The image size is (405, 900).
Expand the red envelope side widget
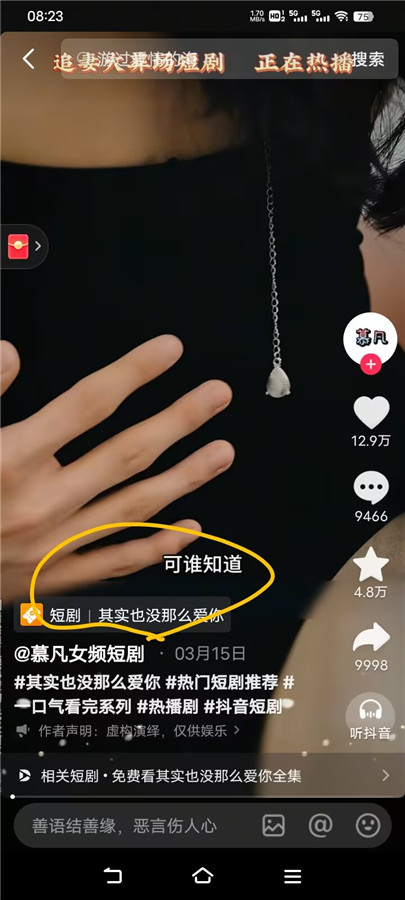coord(24,246)
